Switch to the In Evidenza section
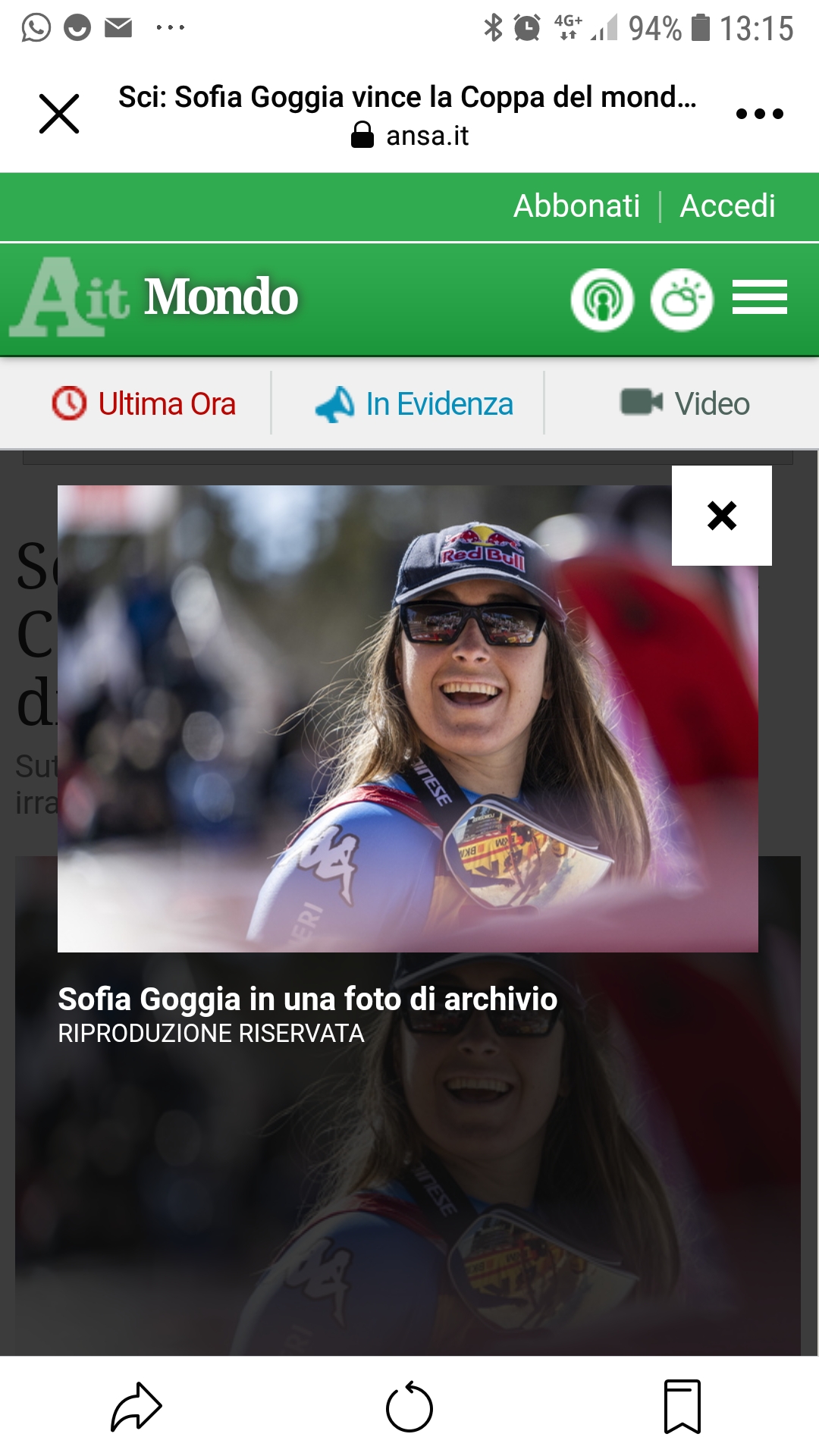The image size is (819, 1456). pos(414,403)
